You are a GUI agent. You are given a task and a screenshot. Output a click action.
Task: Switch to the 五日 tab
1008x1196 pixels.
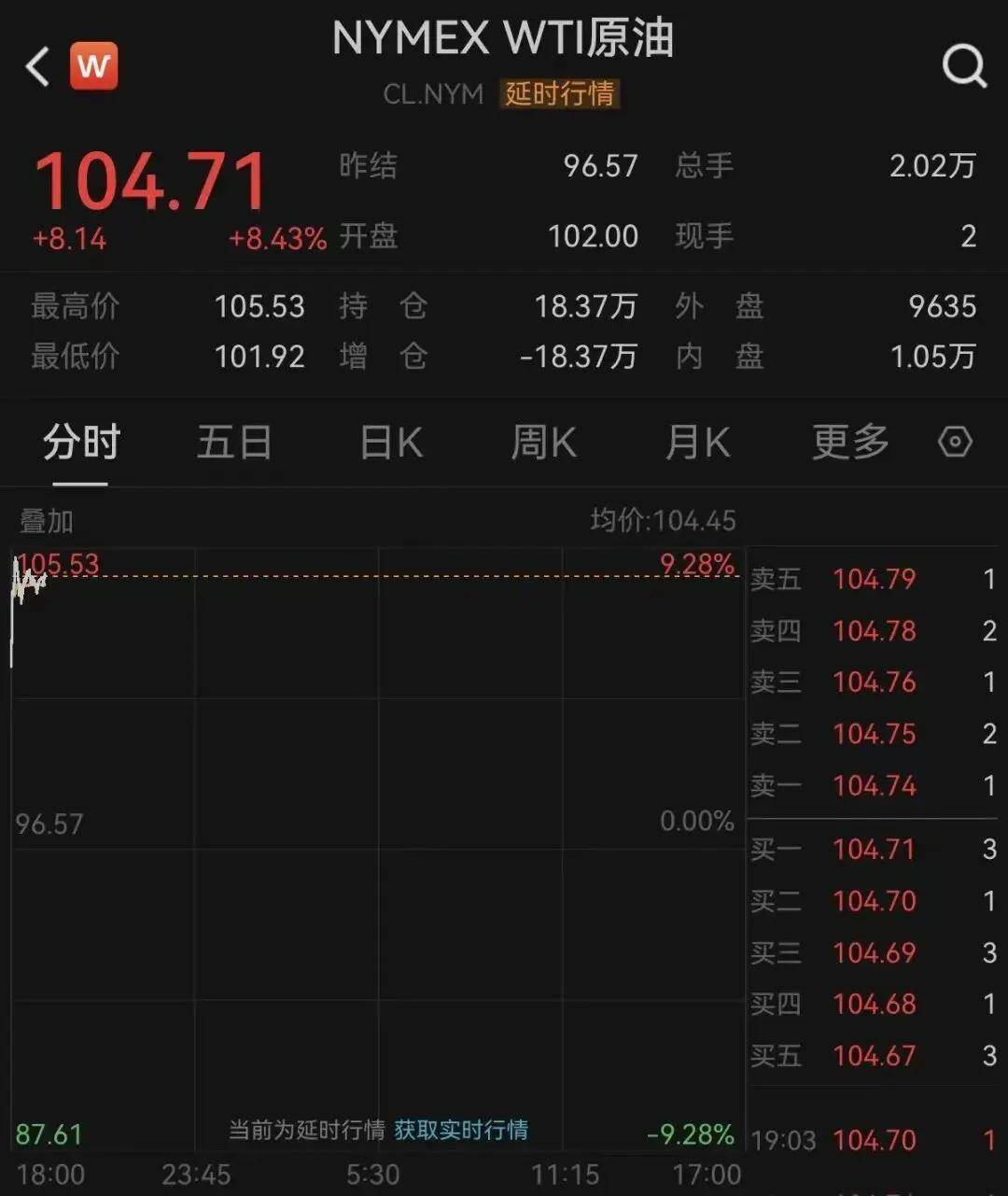pyautogui.click(x=235, y=443)
